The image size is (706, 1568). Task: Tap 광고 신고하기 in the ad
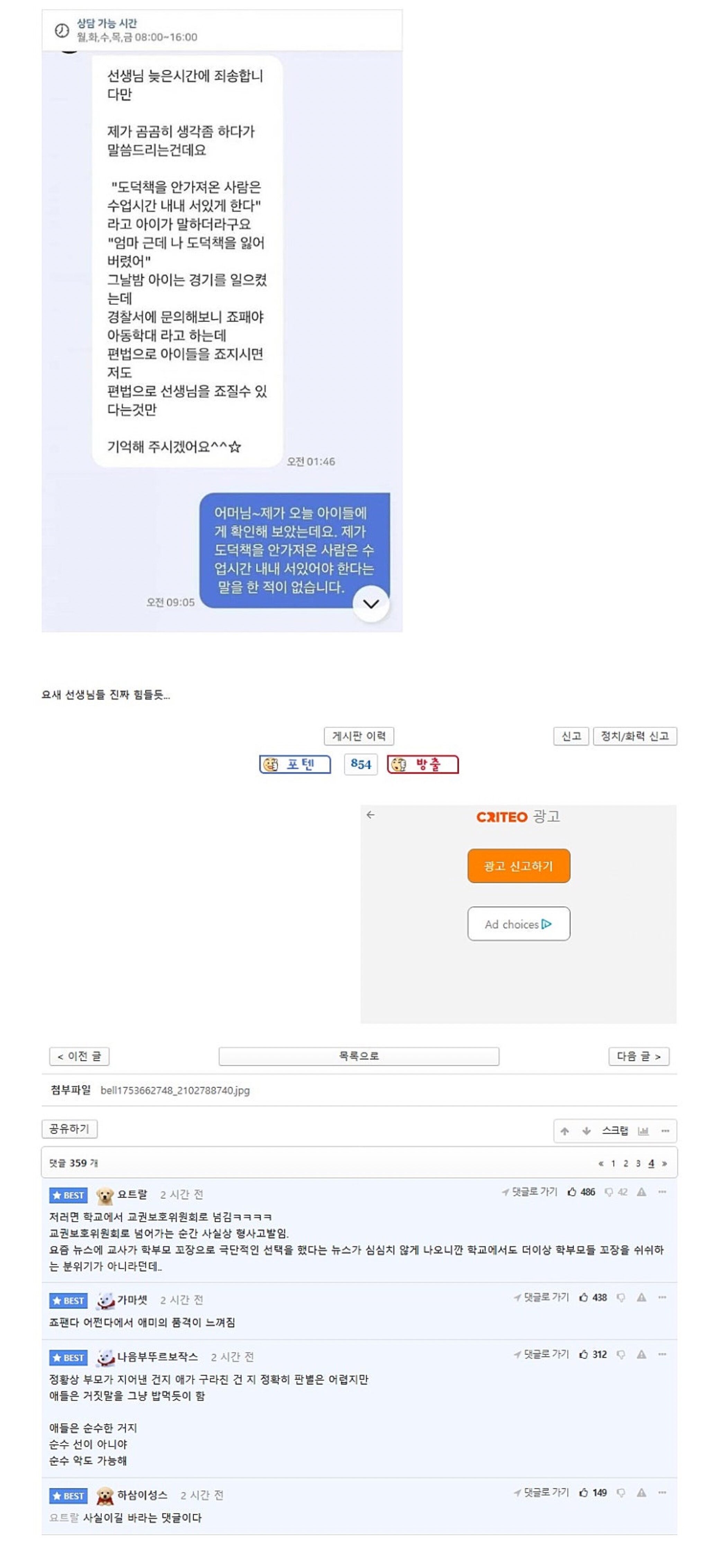(518, 865)
